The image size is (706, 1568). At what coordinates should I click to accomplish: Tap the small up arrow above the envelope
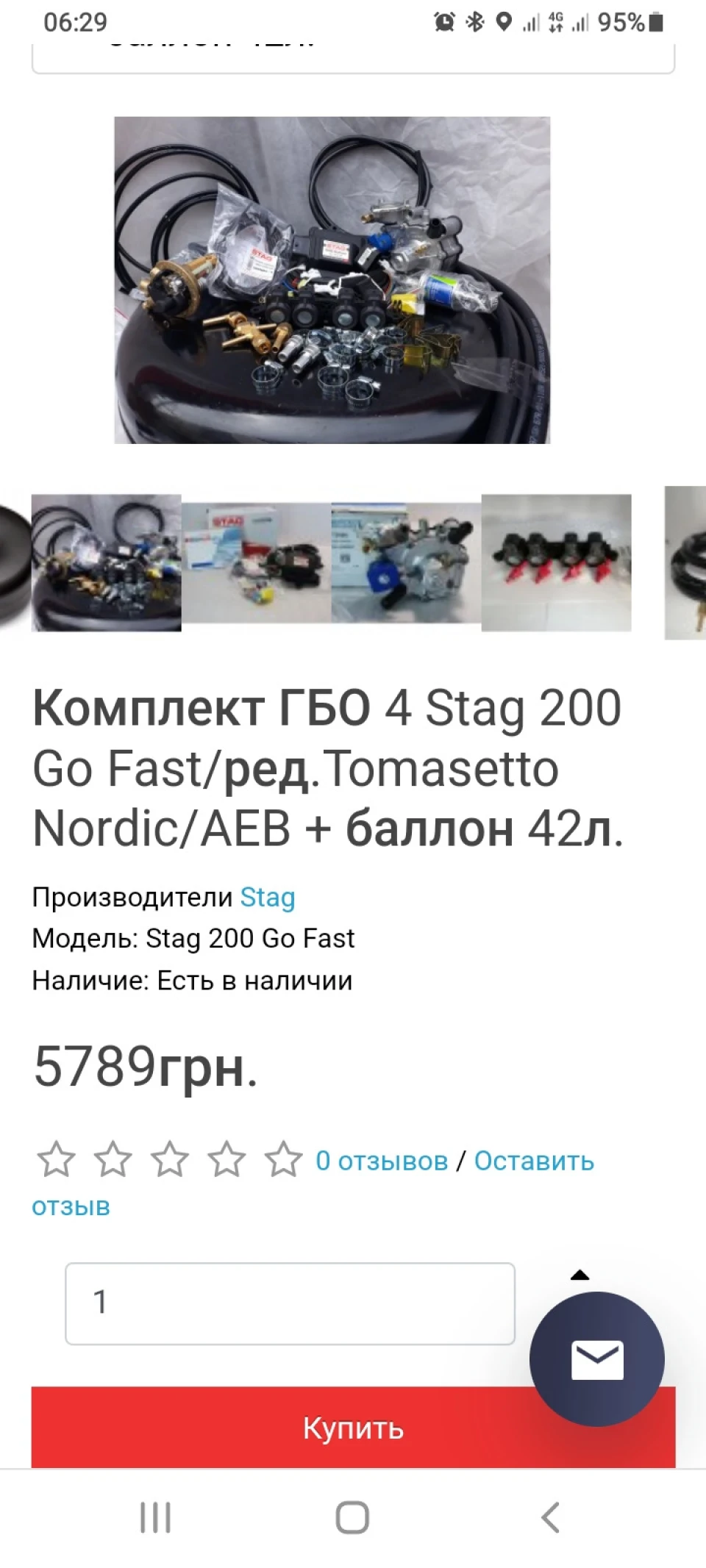point(580,1275)
